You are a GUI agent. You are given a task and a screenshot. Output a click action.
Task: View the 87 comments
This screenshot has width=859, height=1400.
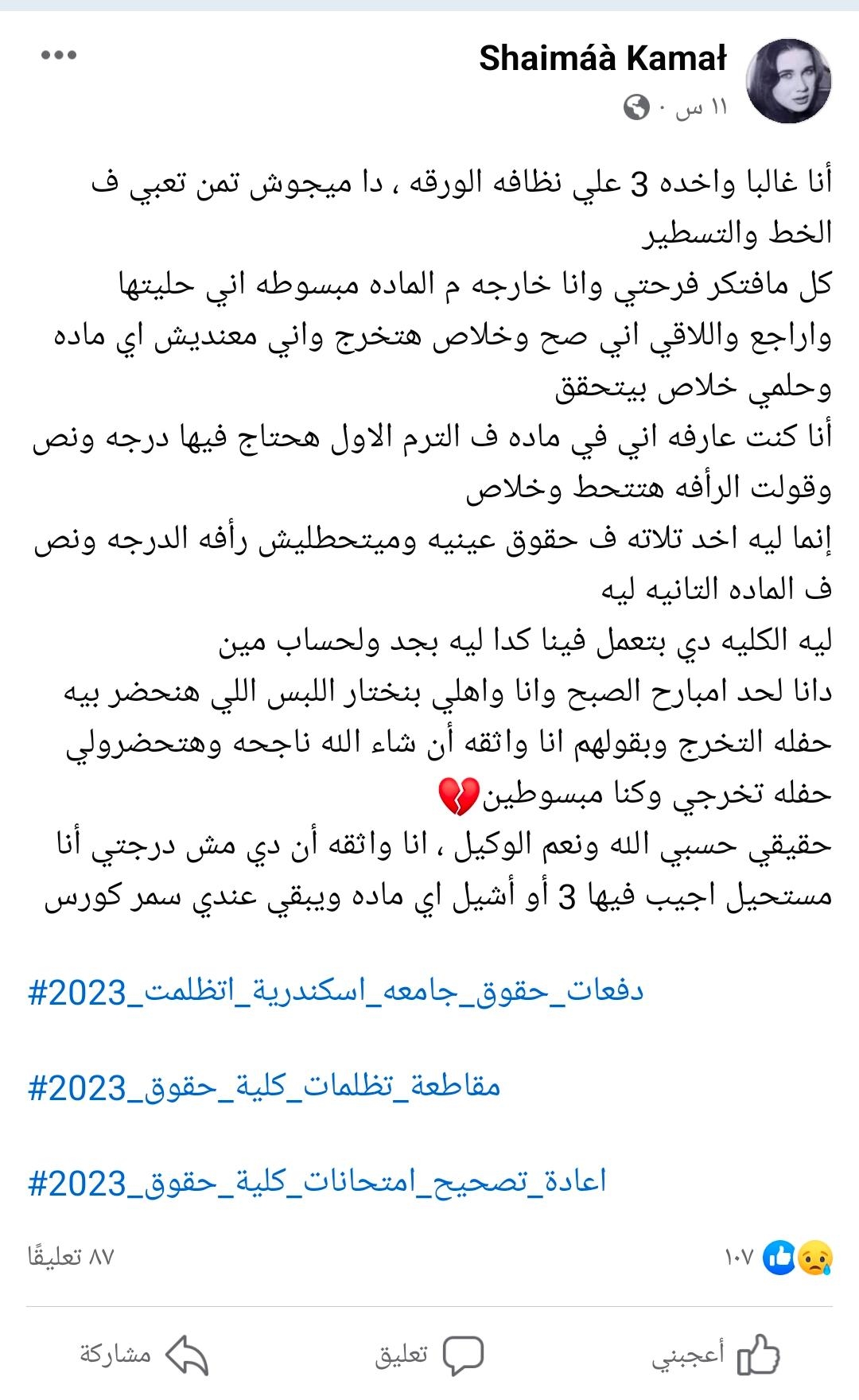[x=72, y=1258]
